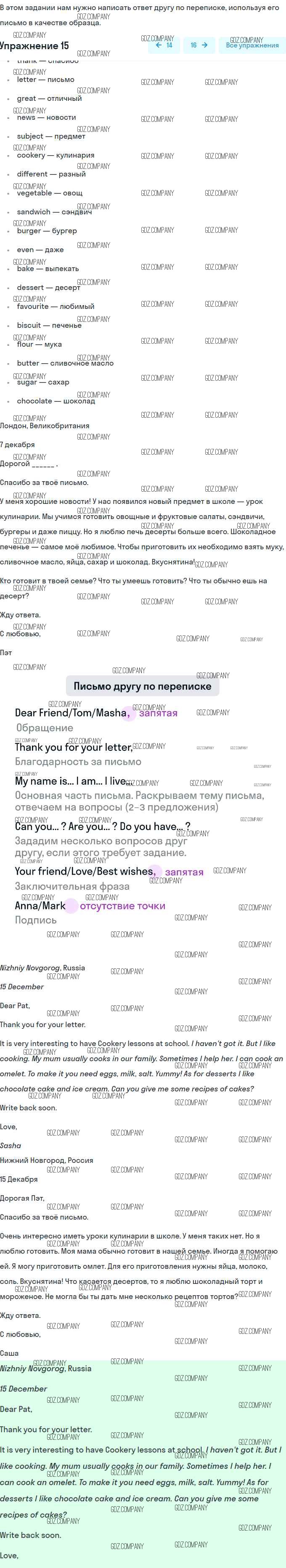Go to previous exercise 14
Image resolution: width=286 pixels, height=1568 pixels.
click(x=164, y=45)
